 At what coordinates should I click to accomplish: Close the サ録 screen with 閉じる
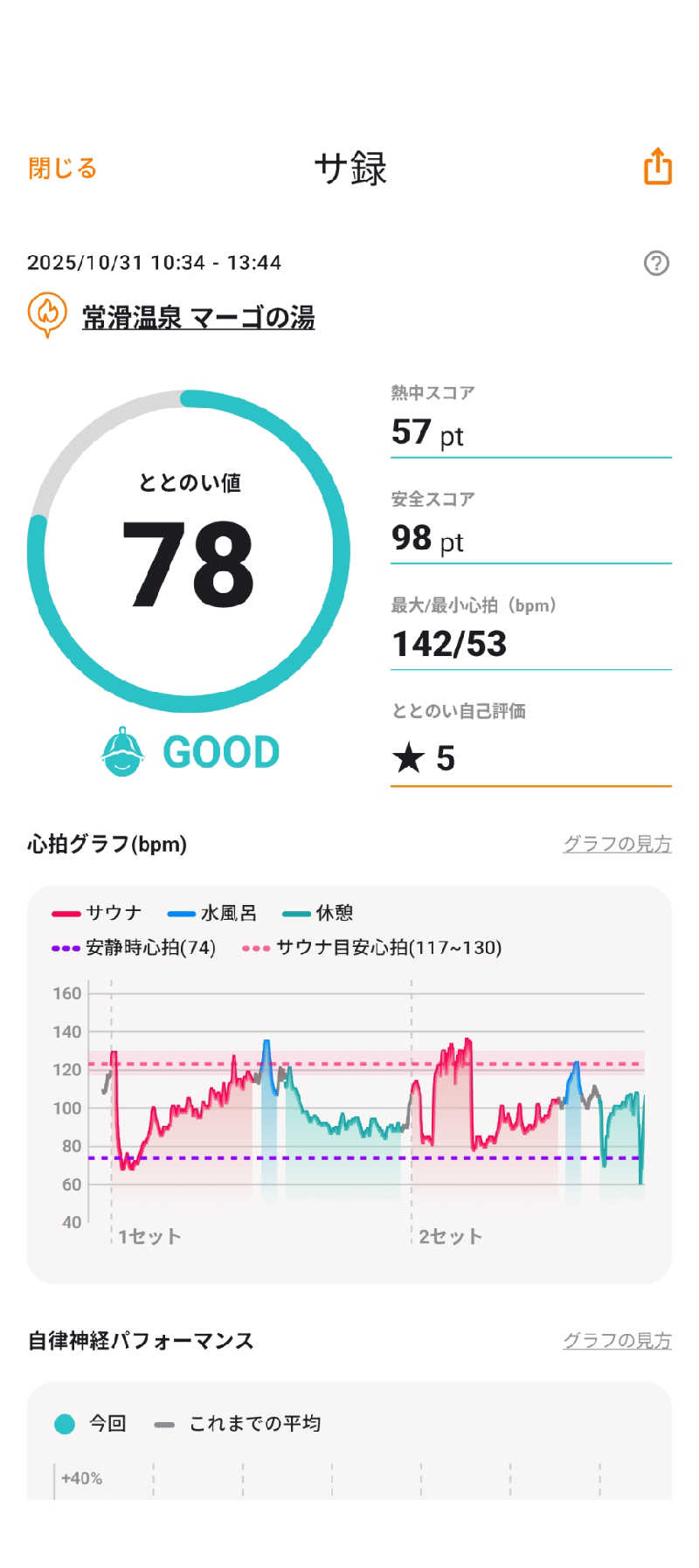click(x=62, y=168)
